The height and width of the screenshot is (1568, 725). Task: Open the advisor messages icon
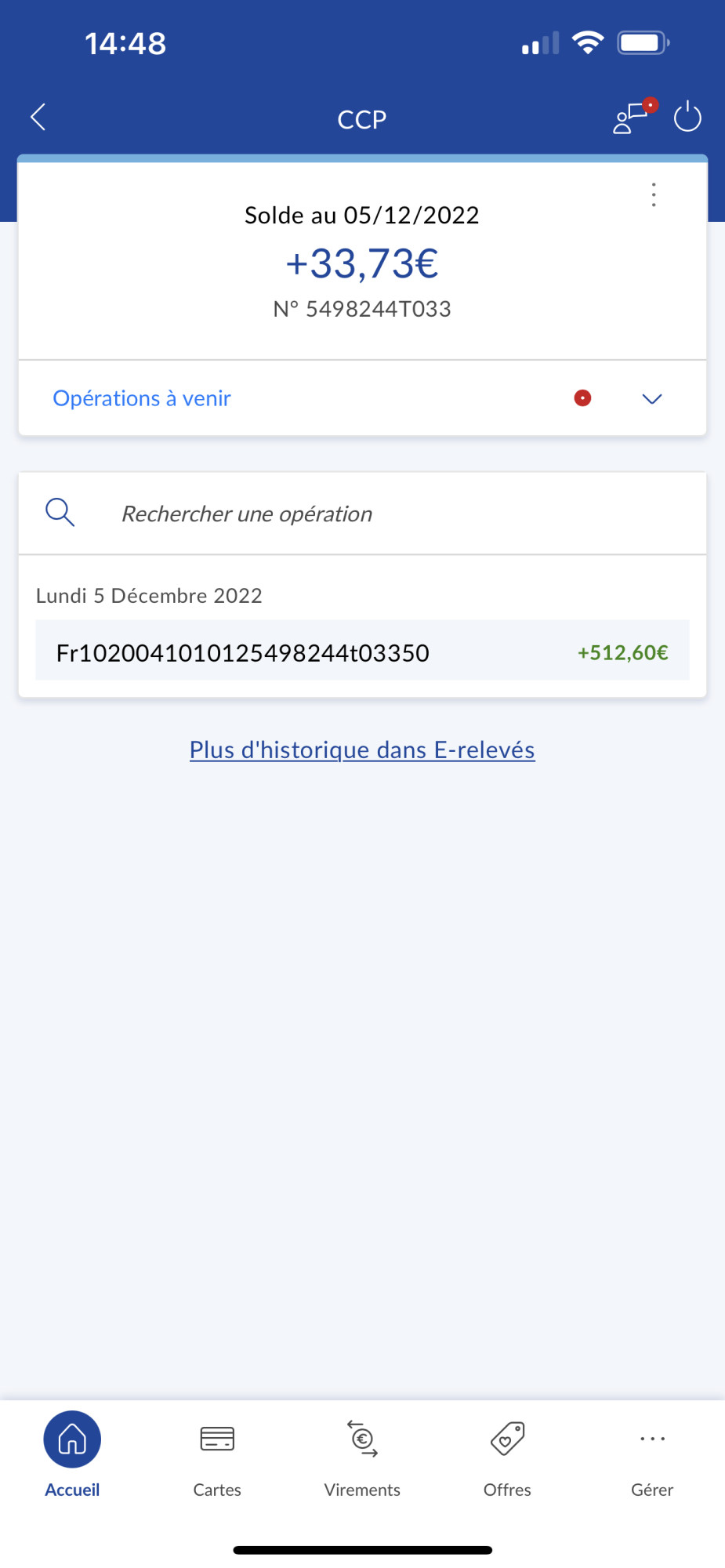click(632, 118)
